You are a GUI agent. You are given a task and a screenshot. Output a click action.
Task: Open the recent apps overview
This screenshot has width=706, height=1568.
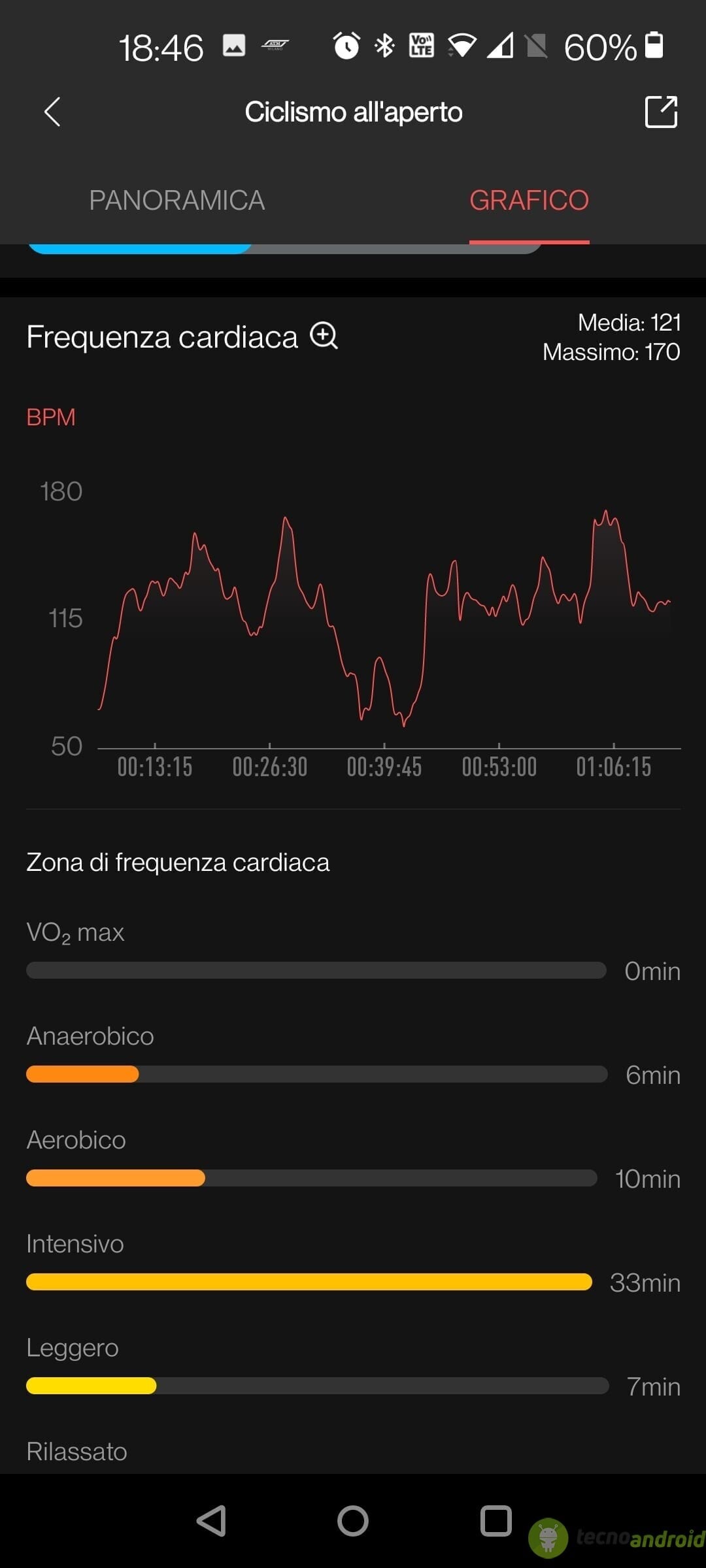point(496,1520)
